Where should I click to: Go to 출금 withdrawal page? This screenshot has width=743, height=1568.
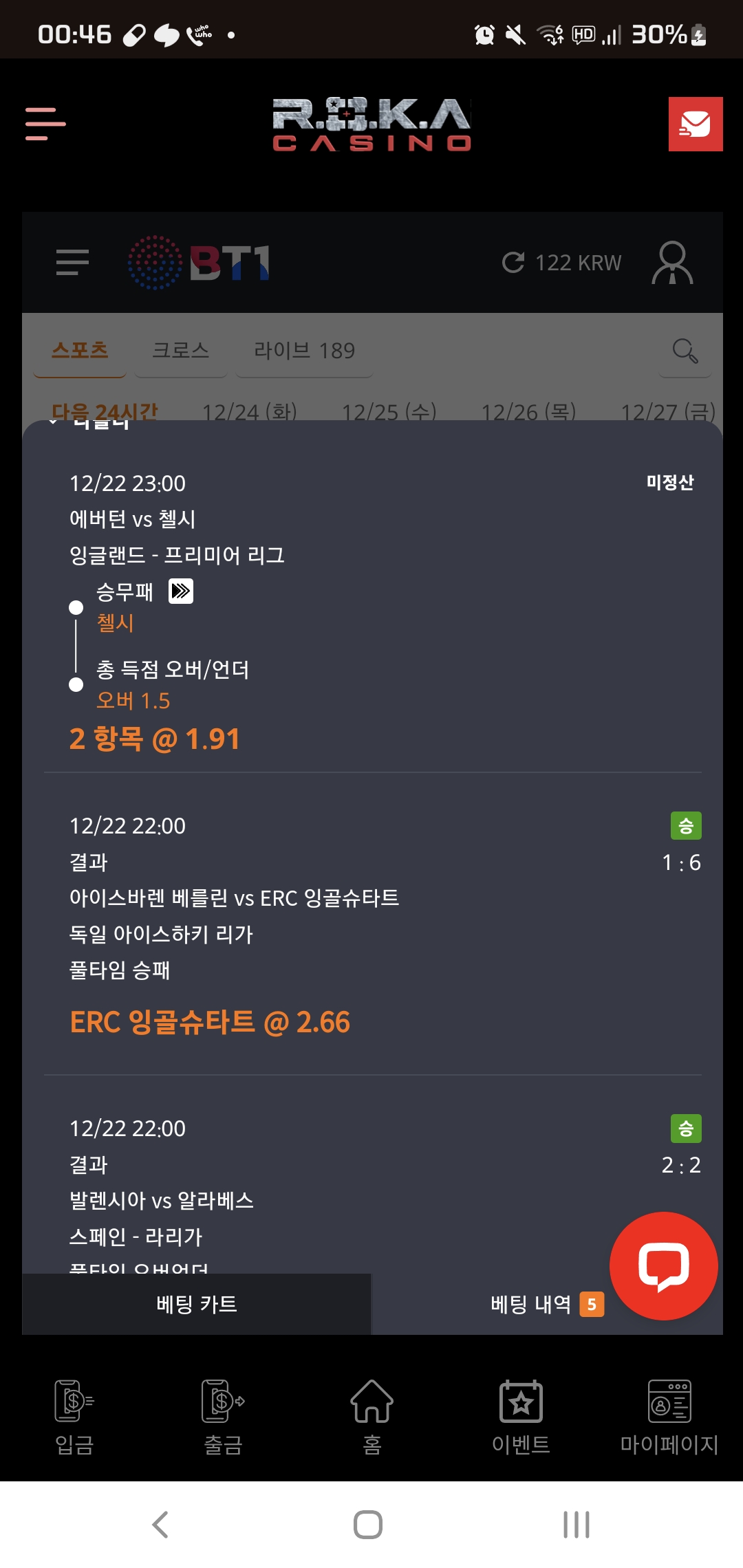pos(223,1417)
